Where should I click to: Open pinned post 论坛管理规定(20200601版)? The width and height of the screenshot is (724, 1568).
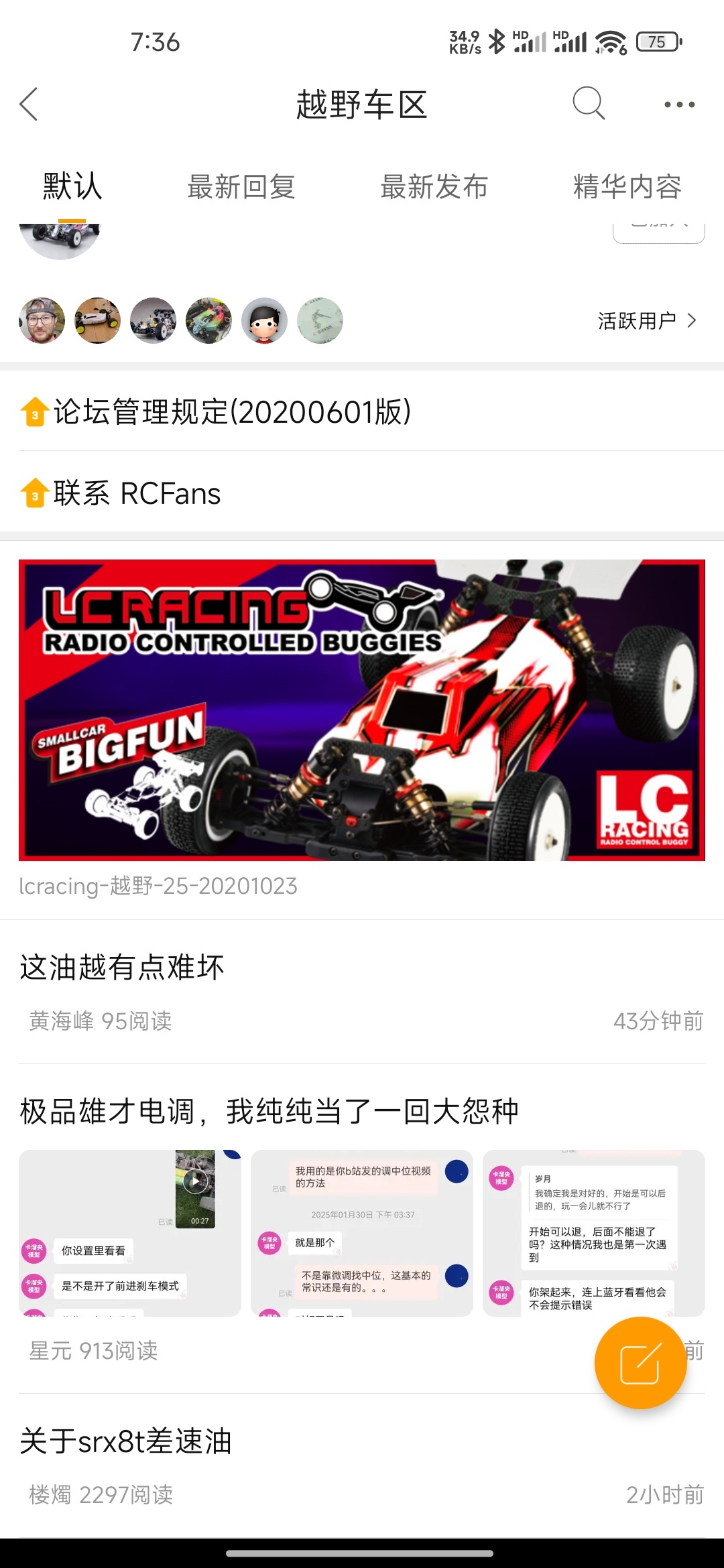pyautogui.click(x=232, y=411)
